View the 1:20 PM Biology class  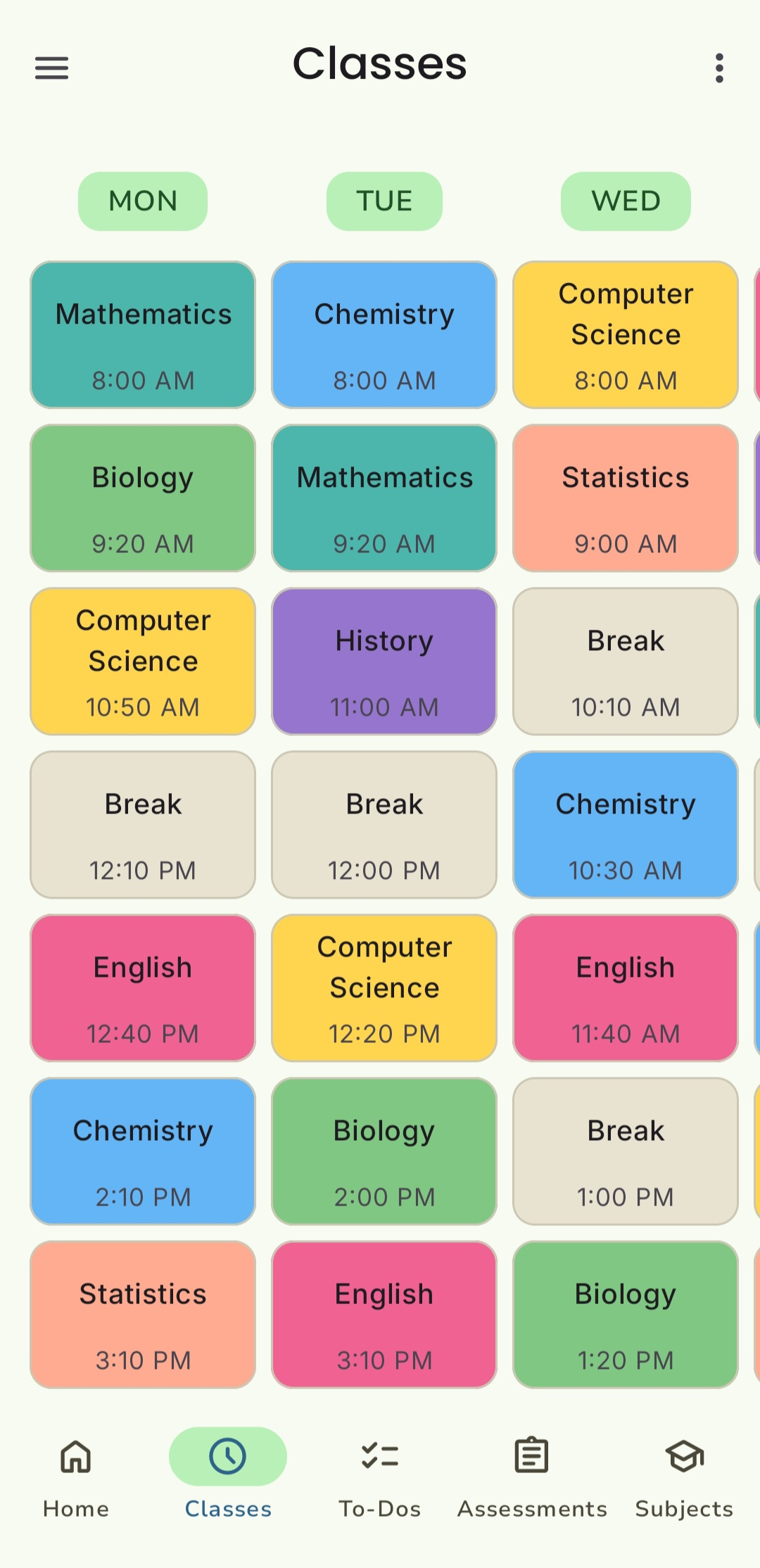coord(626,1315)
